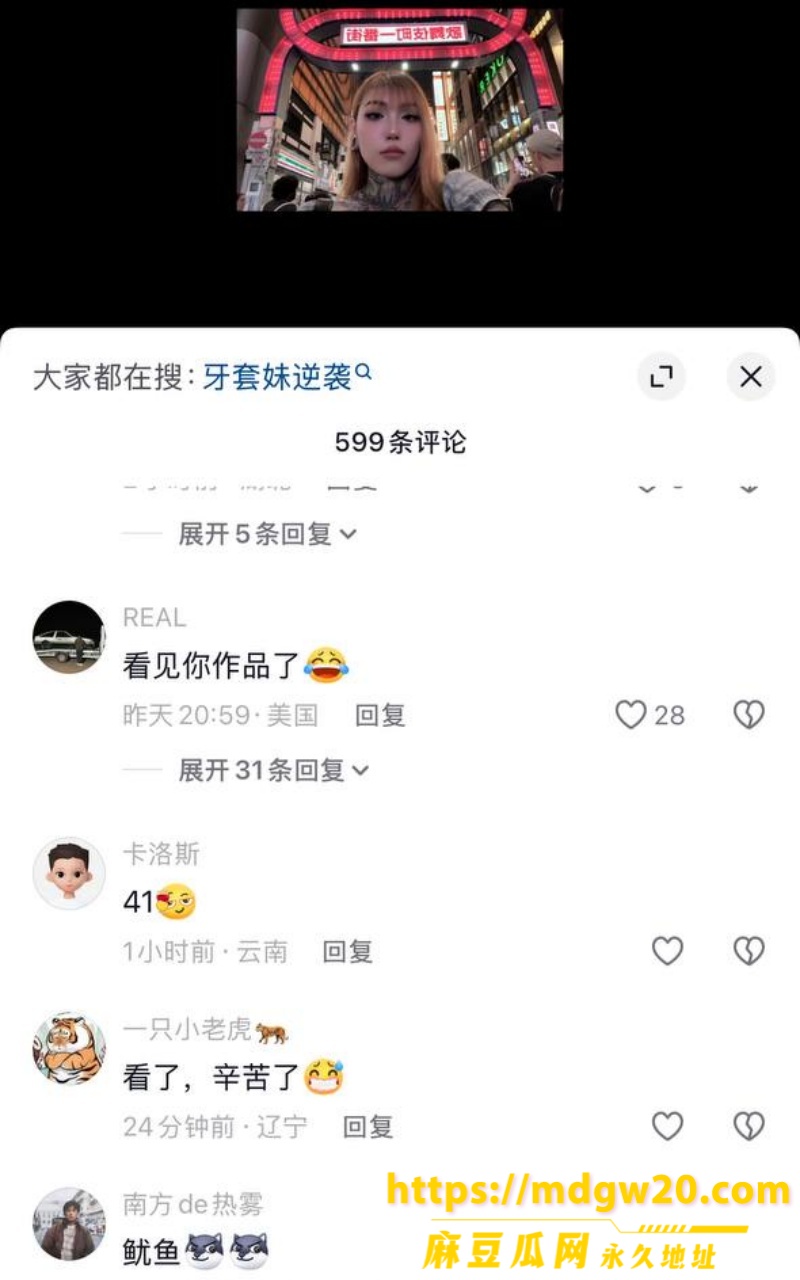Viewport: 800px width, 1280px height.
Task: Like 一只小老虎's comment
Action: [667, 1127]
